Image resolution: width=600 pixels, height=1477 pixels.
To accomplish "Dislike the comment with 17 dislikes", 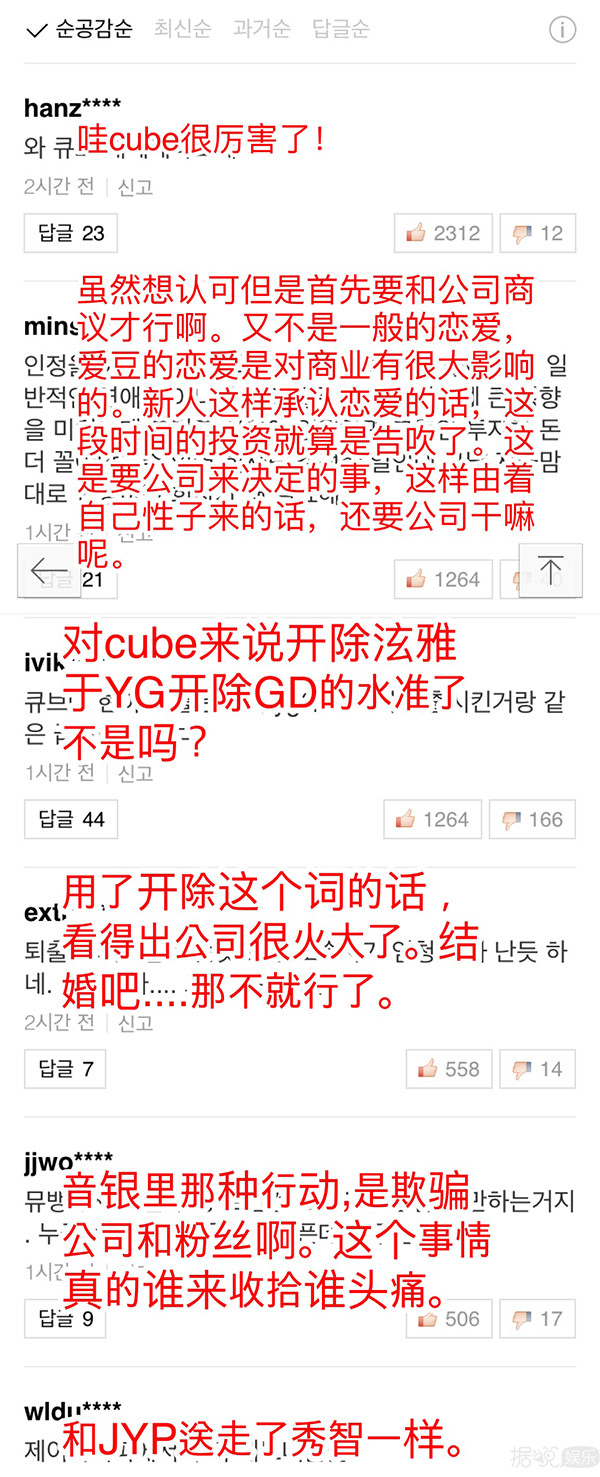I will tap(537, 1319).
